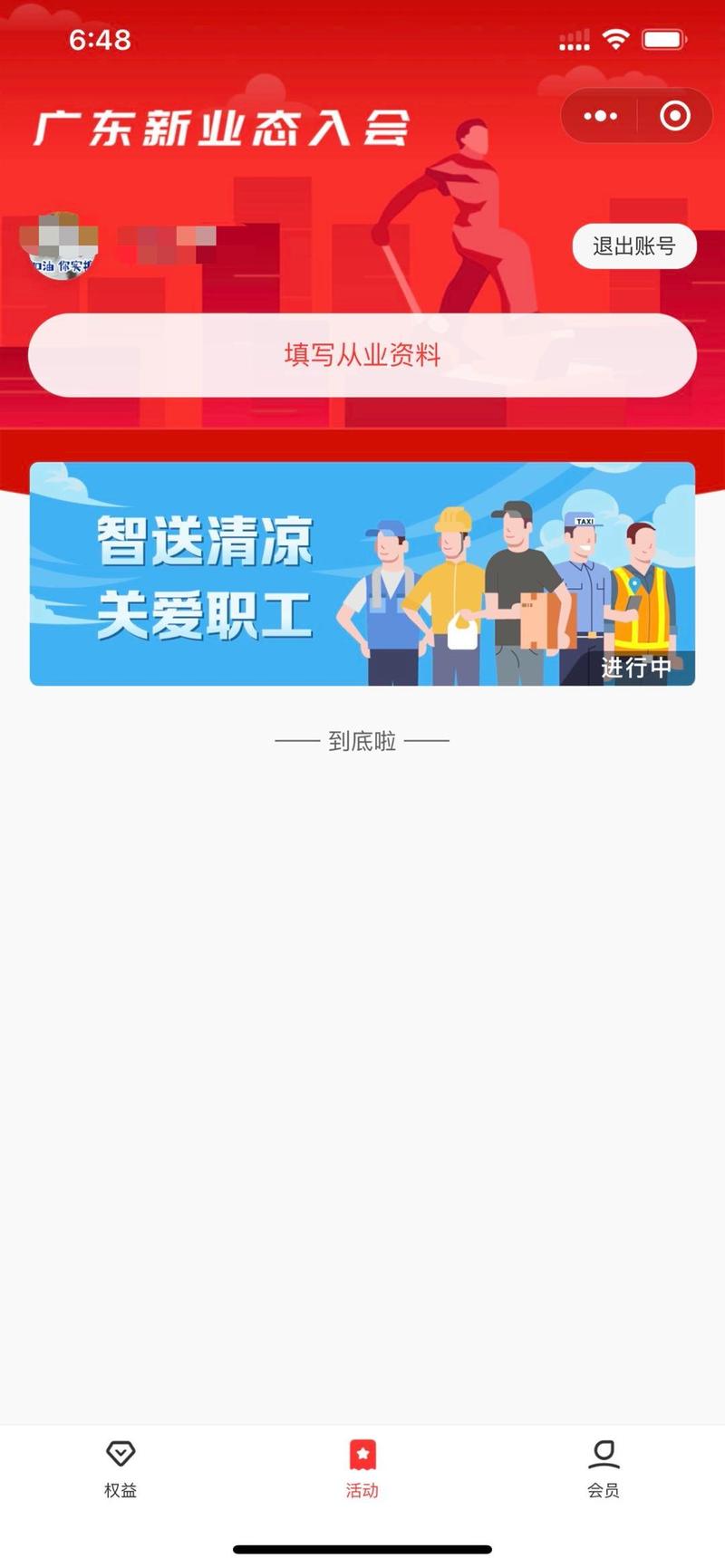Tap 退出账号 to log out
The height and width of the screenshot is (1568, 725).
(x=633, y=246)
